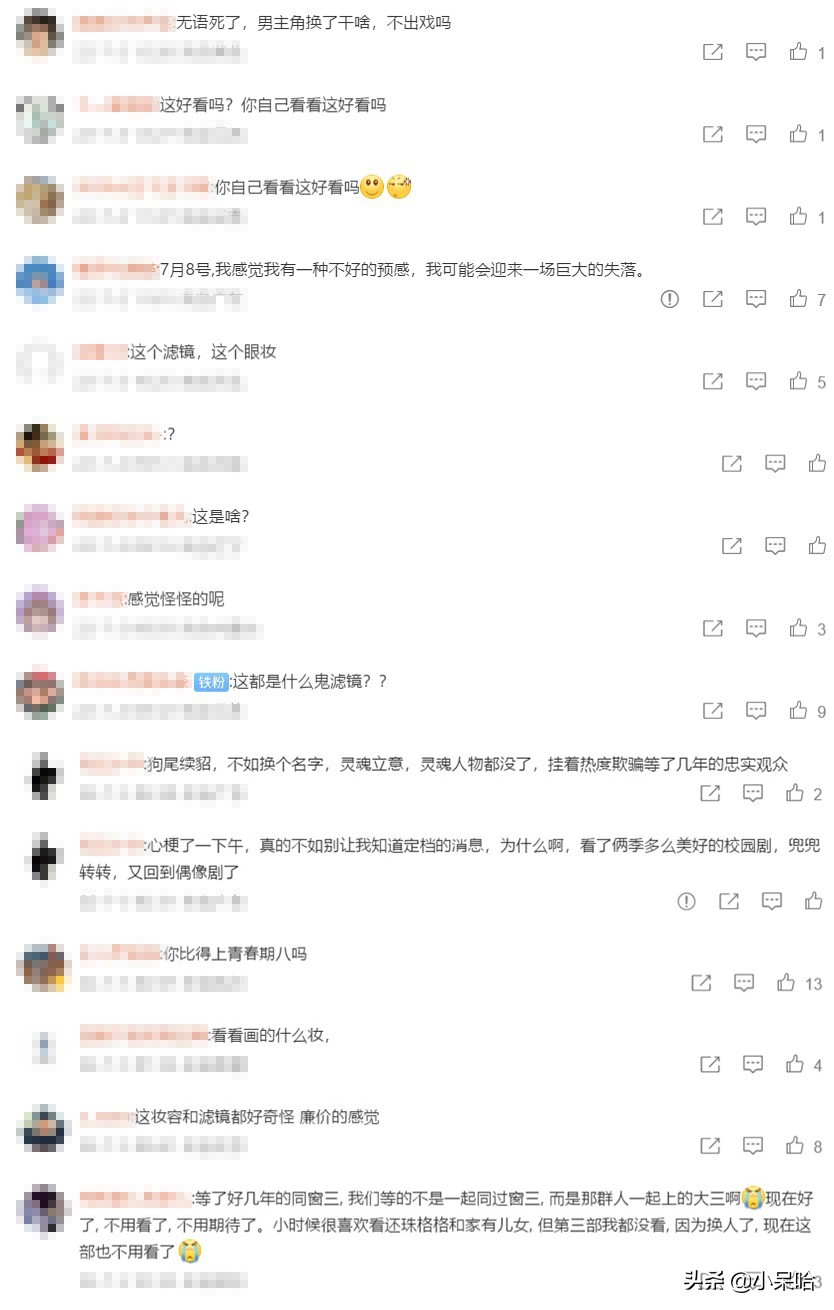Like the comment '这都是什么鬼滤镜？？'
Image resolution: width=834 pixels, height=1310 pixels.
[798, 711]
